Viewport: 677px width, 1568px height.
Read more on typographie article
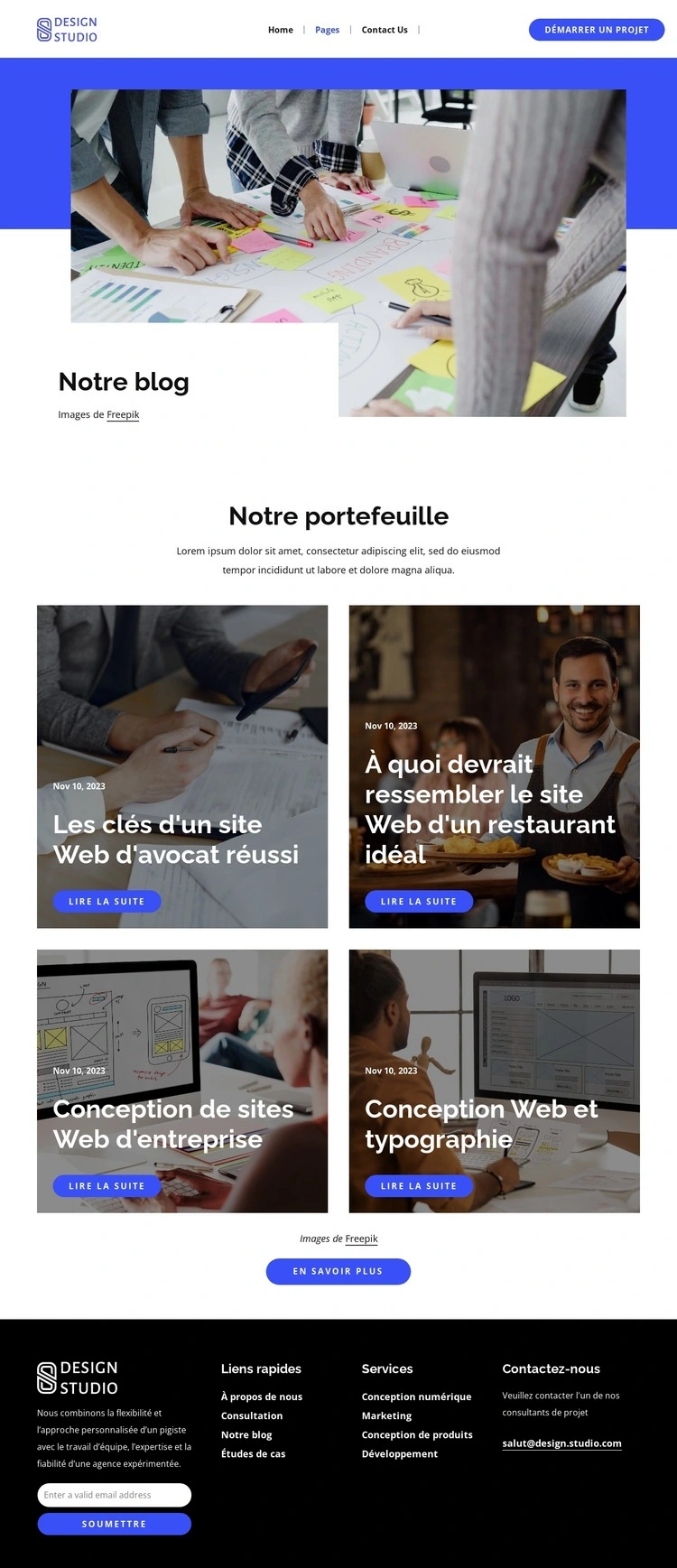click(419, 1185)
